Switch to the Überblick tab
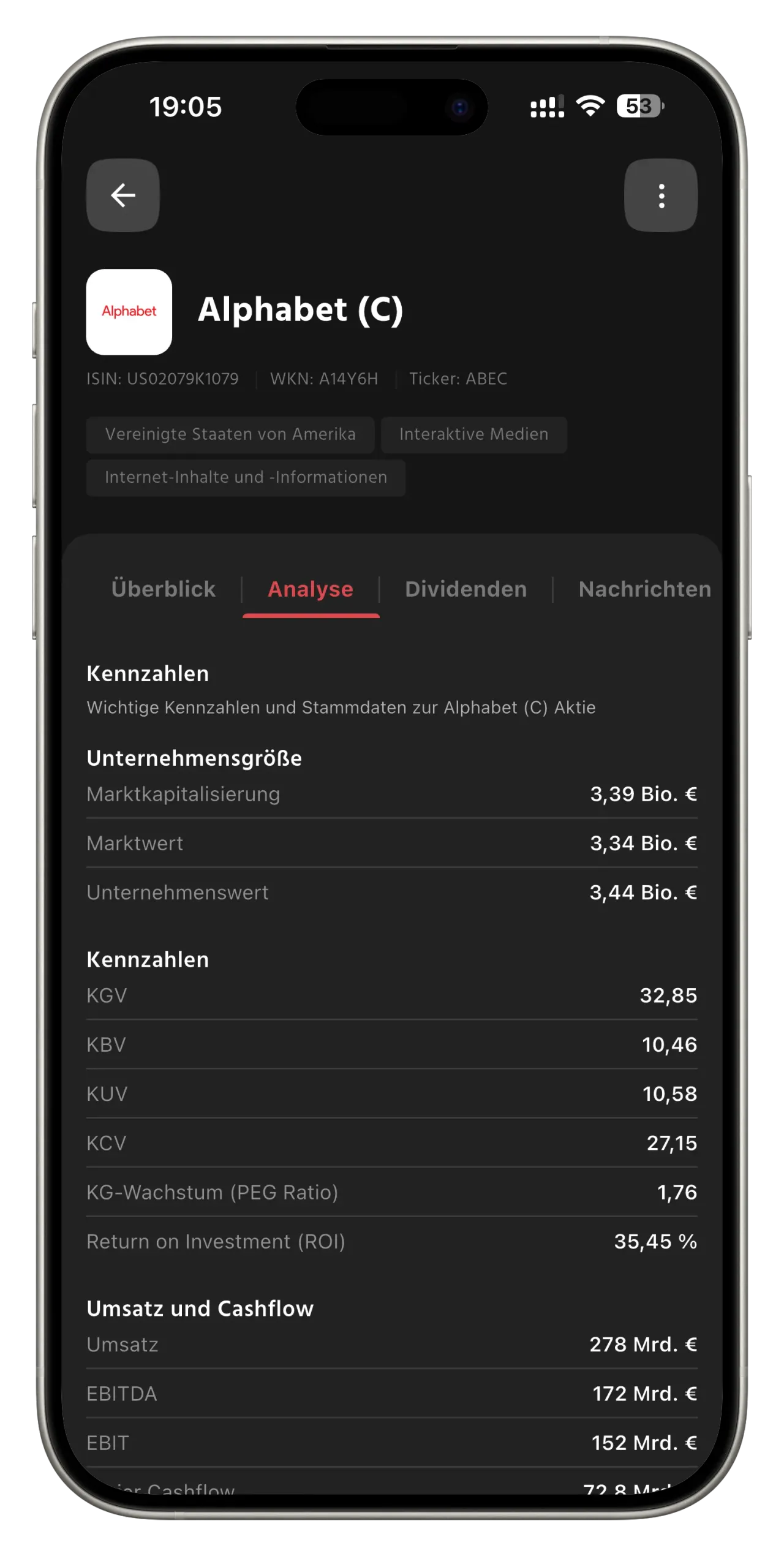 [x=164, y=589]
